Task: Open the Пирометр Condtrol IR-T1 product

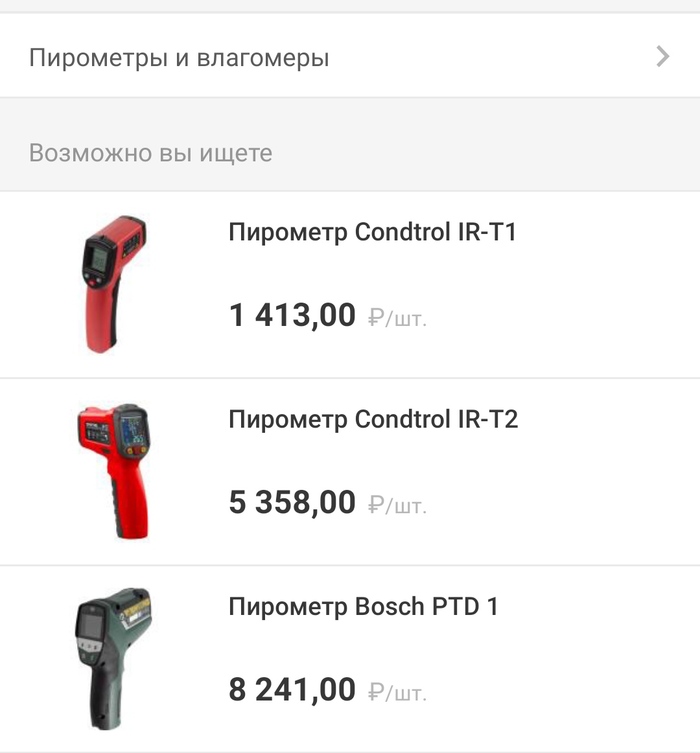Action: (372, 233)
